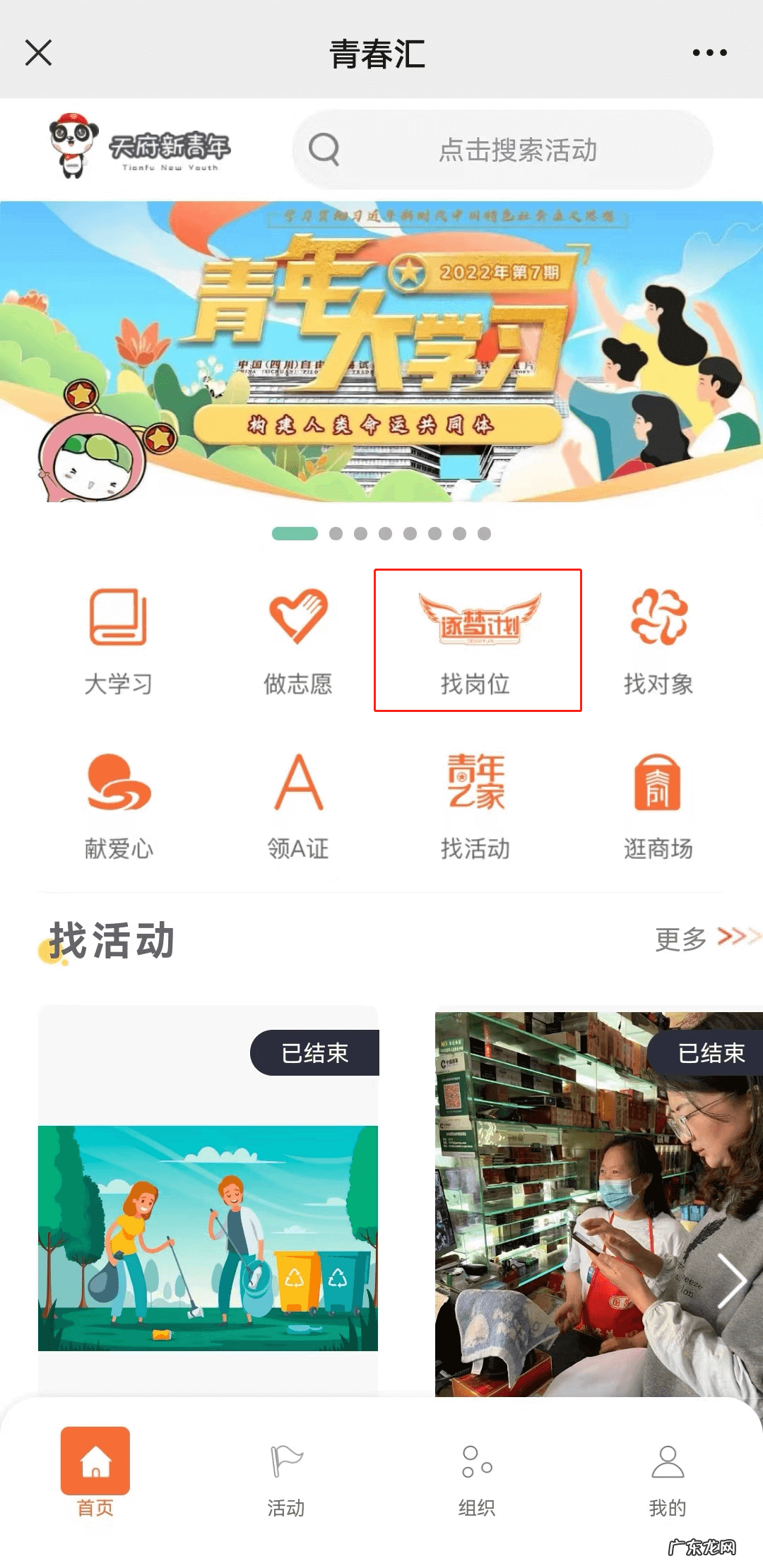Open the 青年大学习 banner
Image resolution: width=763 pixels, height=1568 pixels.
[x=381, y=352]
